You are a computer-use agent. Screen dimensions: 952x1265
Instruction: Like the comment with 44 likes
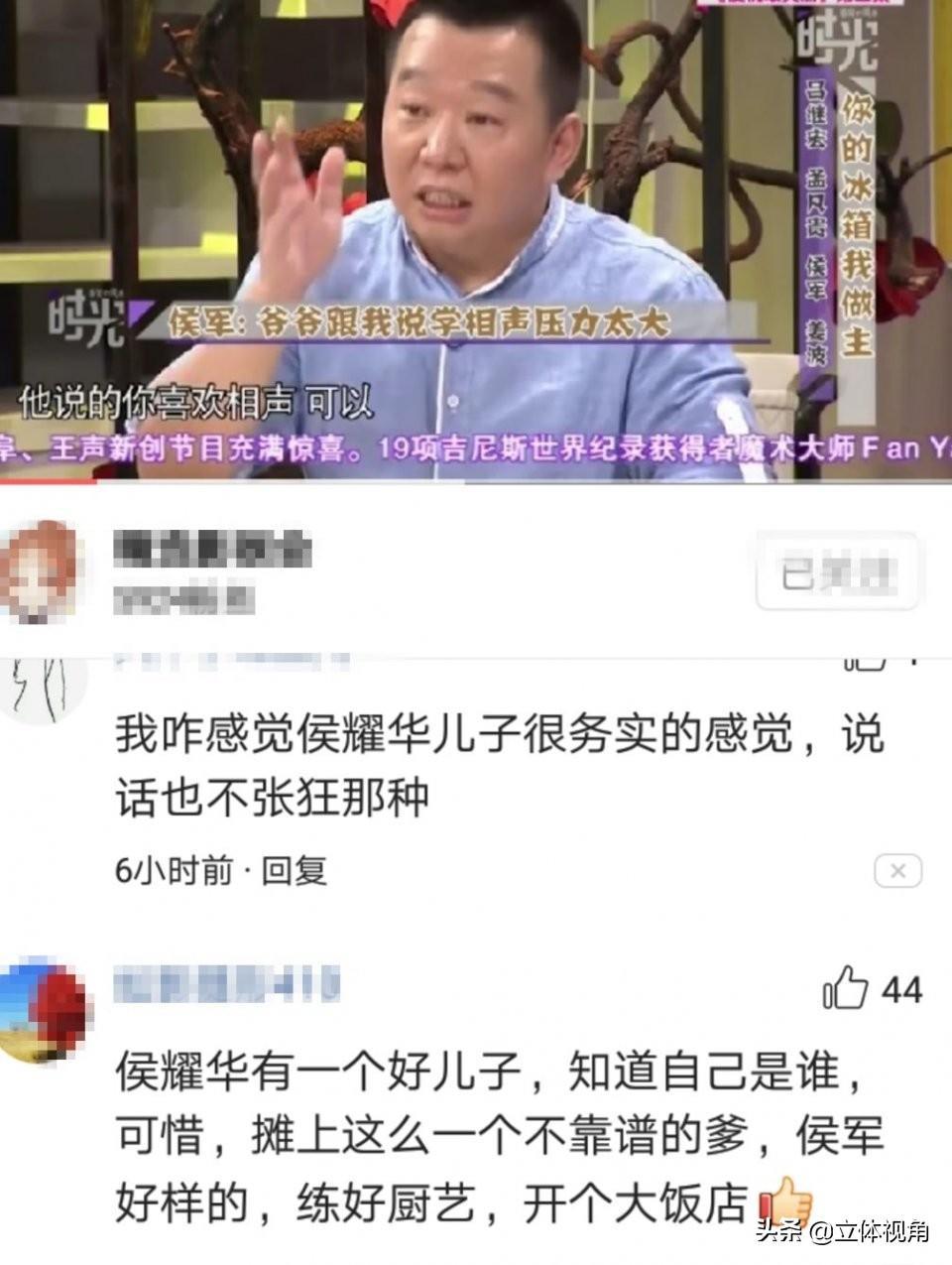coord(846,989)
